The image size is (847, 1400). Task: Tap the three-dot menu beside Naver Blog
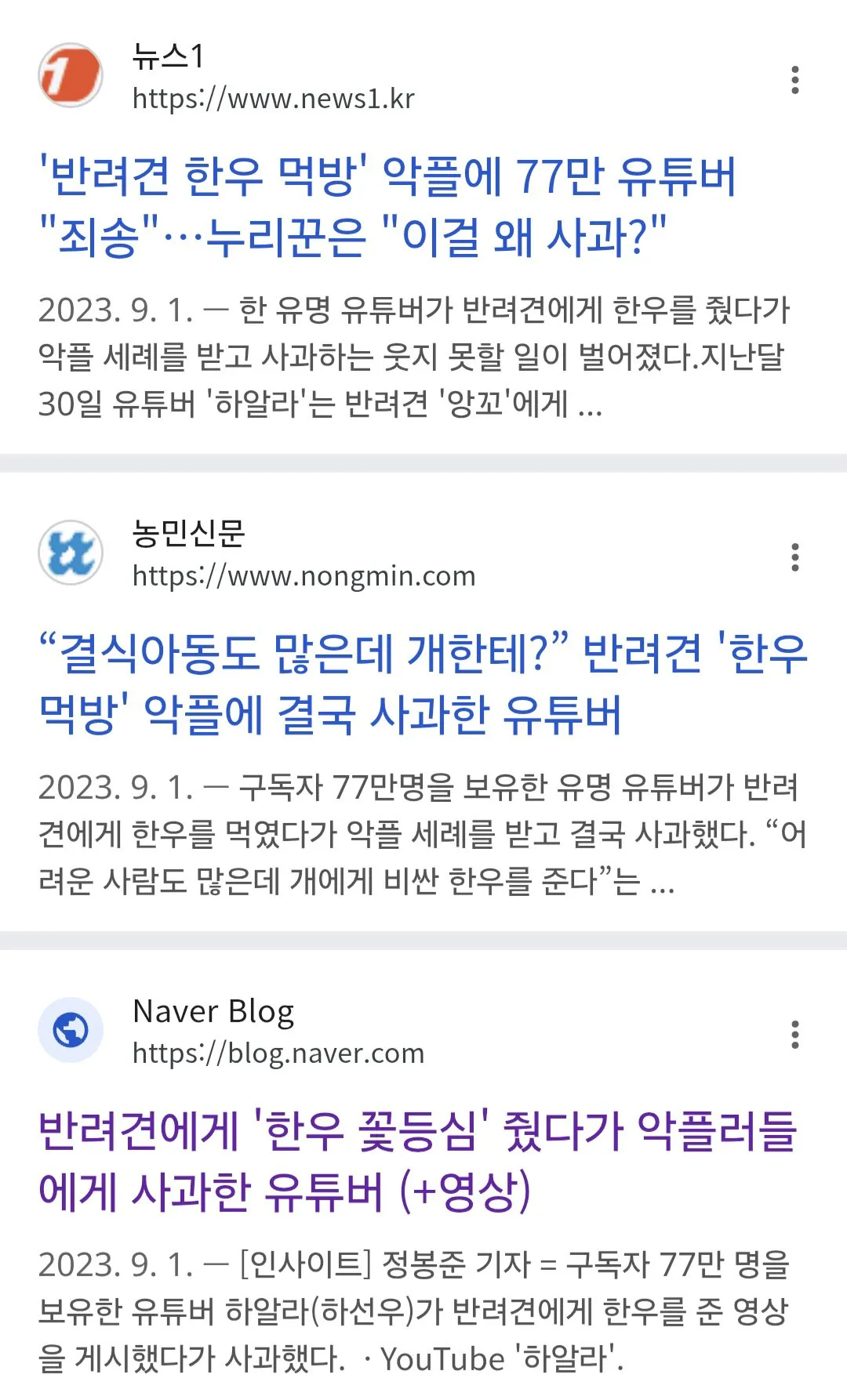click(x=794, y=1035)
